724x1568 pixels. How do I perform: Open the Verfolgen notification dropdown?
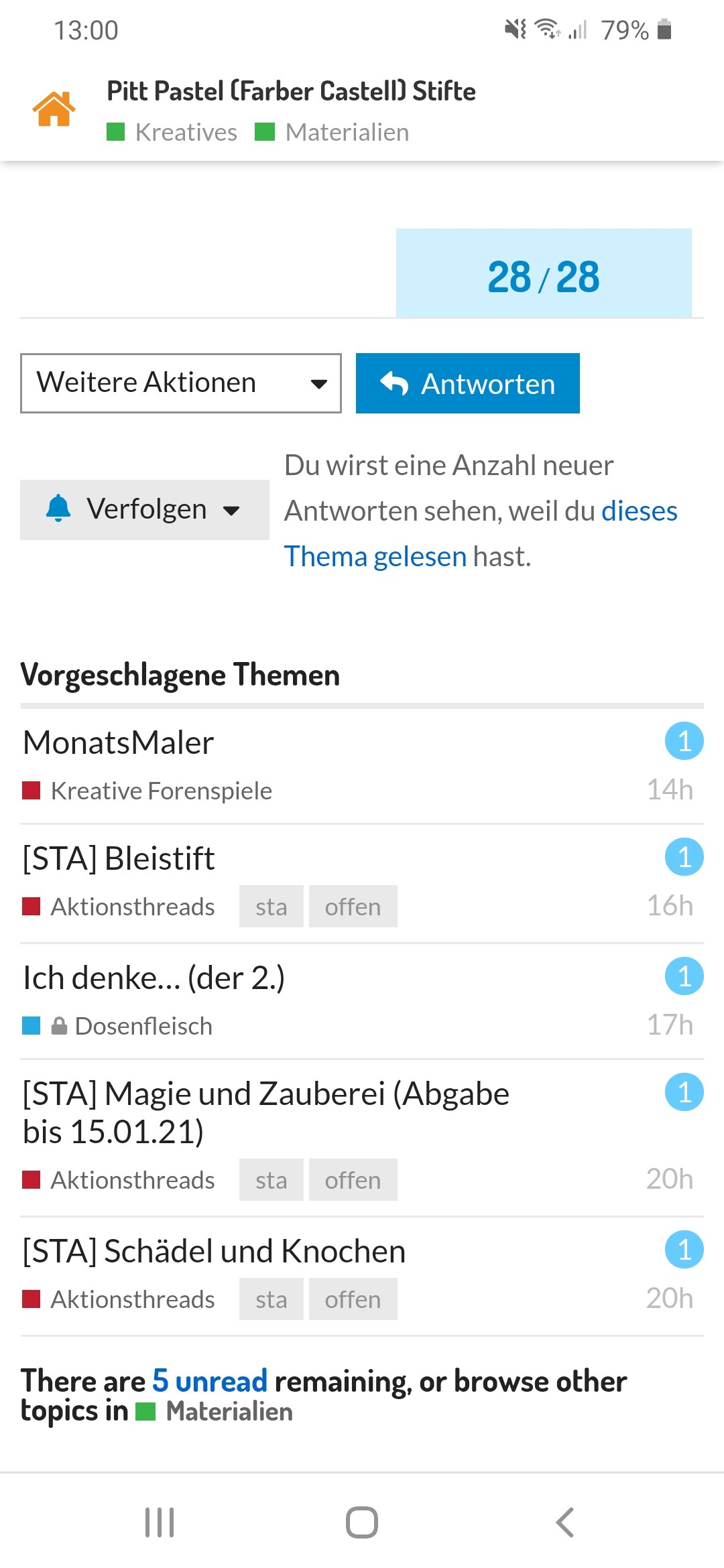coord(144,510)
